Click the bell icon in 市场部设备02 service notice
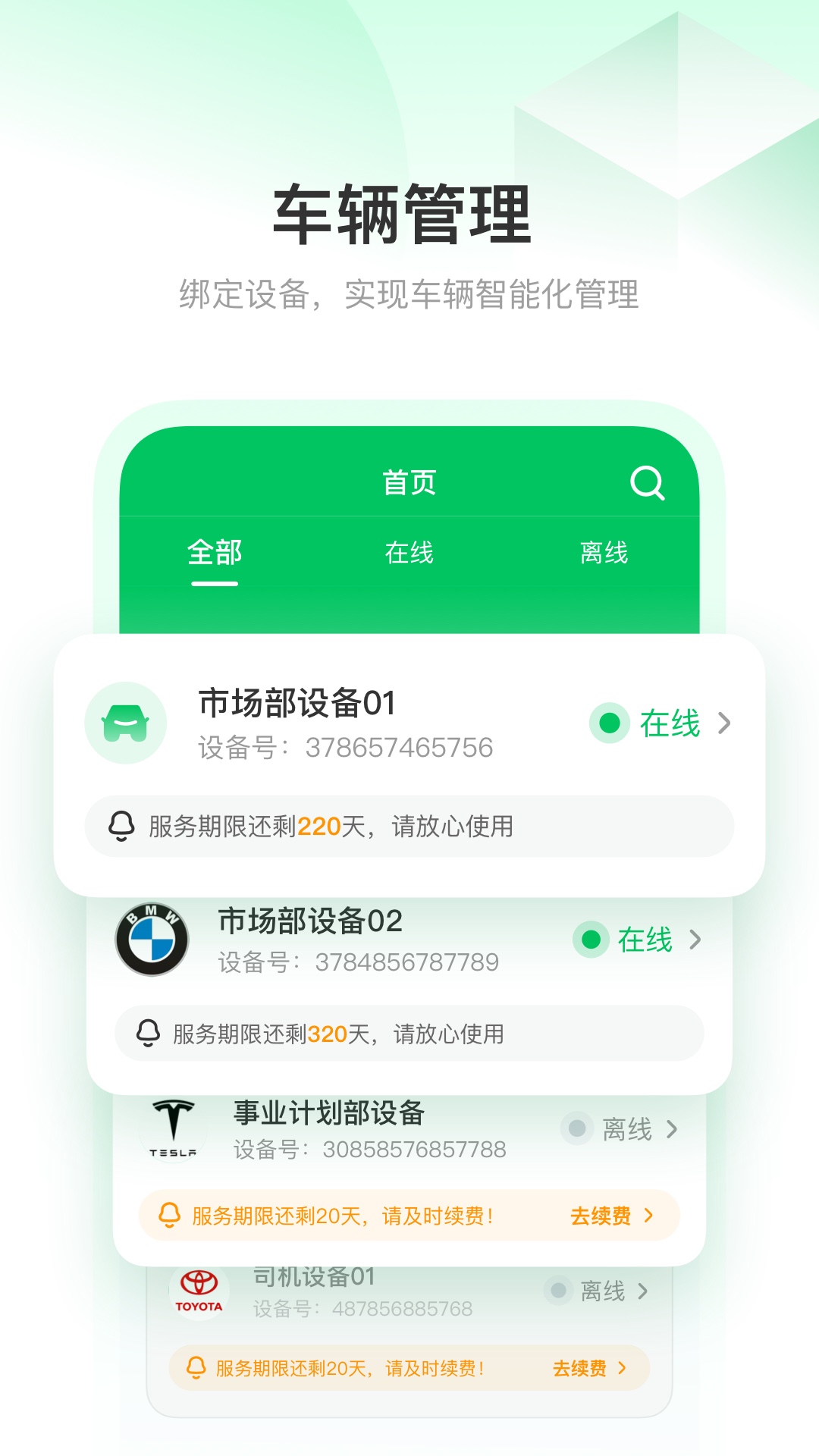819x1456 pixels. coord(149,1032)
